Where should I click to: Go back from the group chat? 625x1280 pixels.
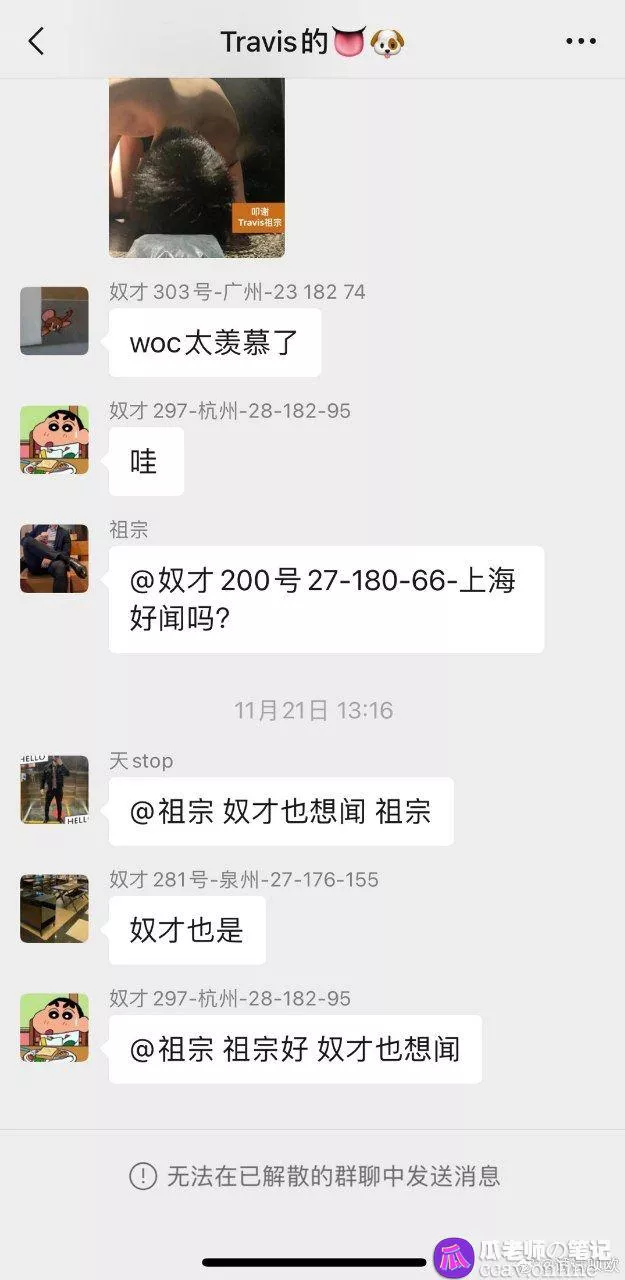(36, 41)
